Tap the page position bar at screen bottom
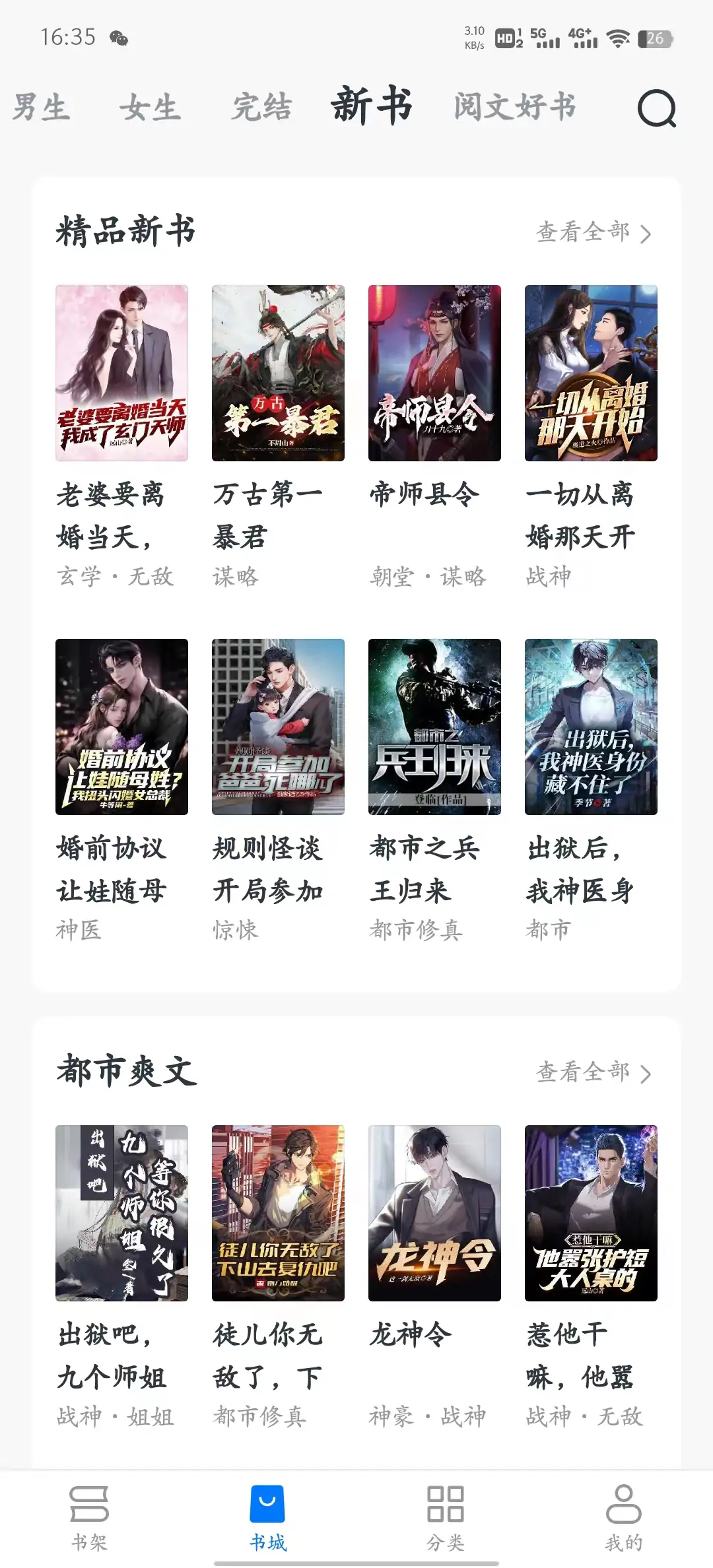The width and height of the screenshot is (713, 1568). point(356,1562)
